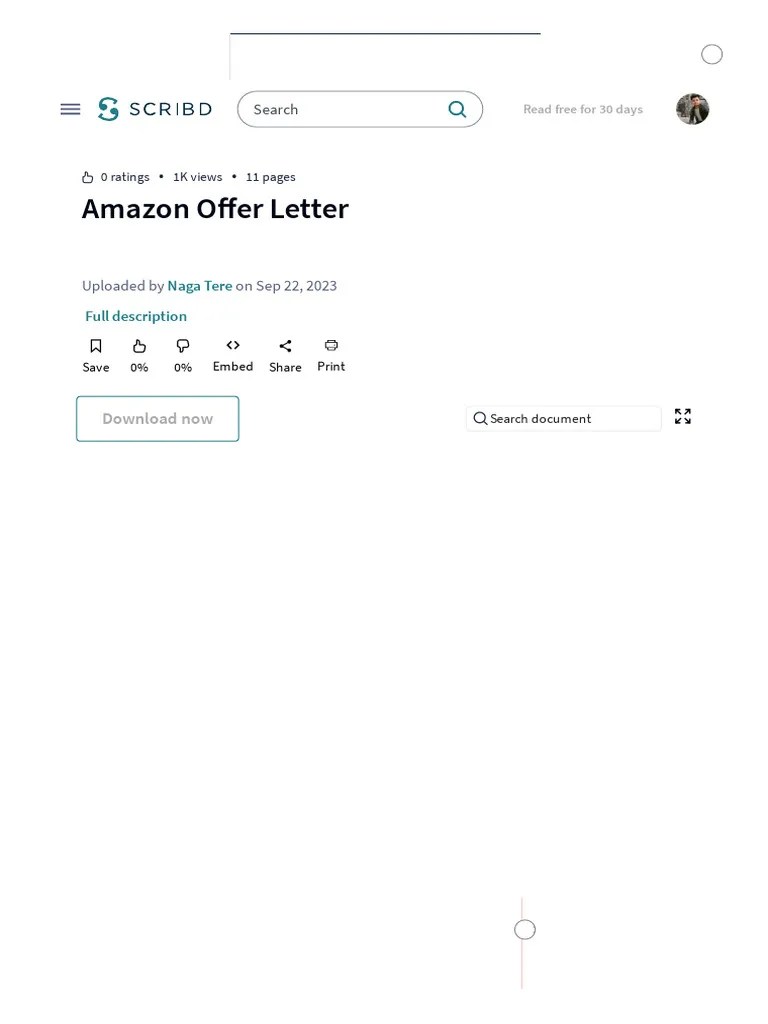Click Download now
The height and width of the screenshot is (1024, 768).
coord(157,418)
